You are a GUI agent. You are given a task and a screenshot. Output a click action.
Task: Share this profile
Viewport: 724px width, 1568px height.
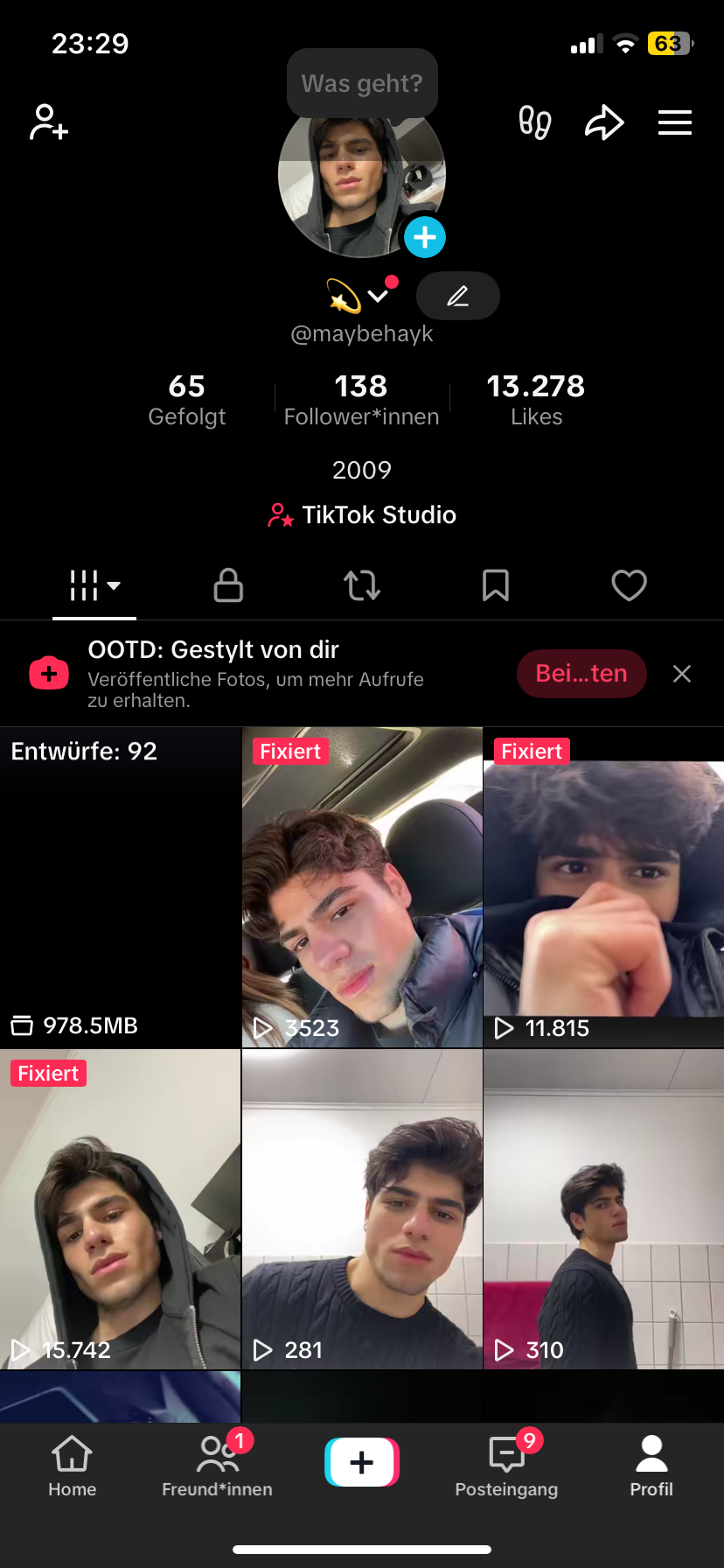click(604, 122)
